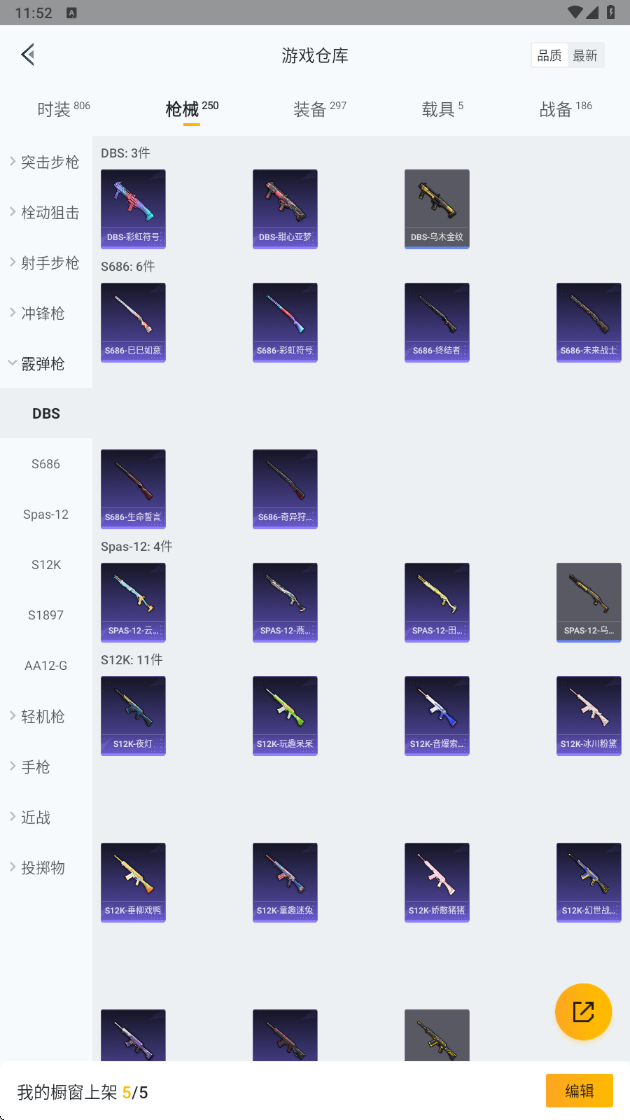Expand the 栓动狙击 category
The image size is (630, 1120).
point(46,212)
